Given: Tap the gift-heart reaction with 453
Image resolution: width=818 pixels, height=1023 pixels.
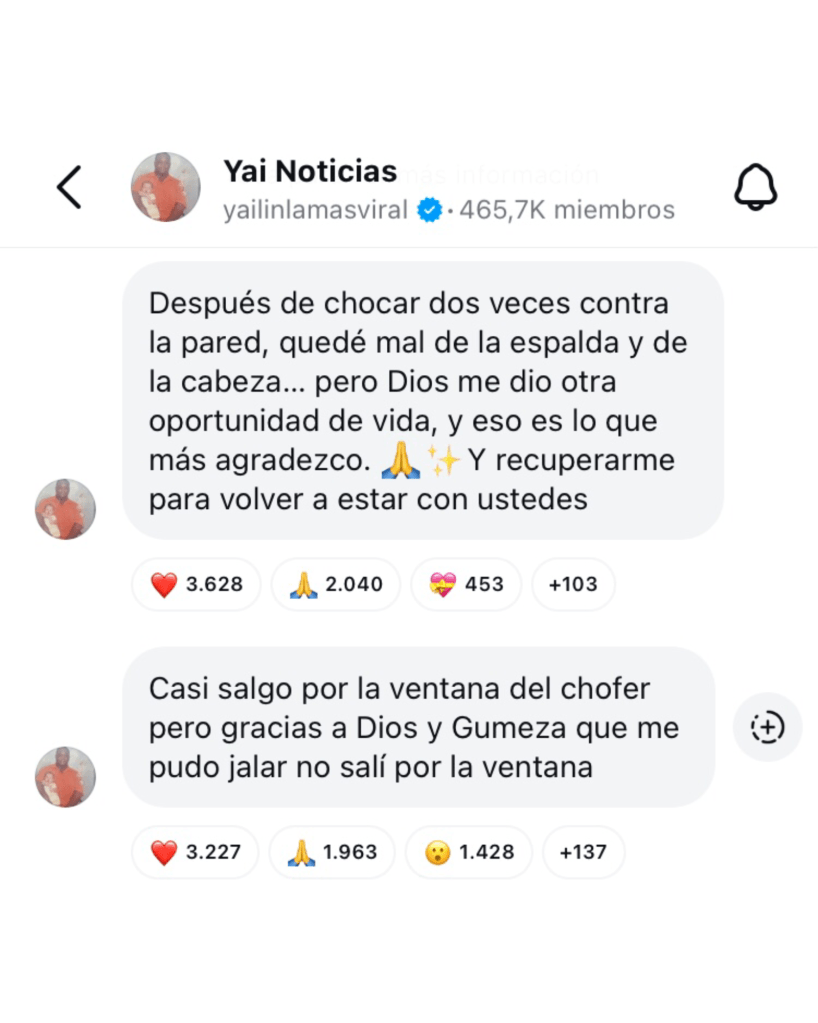Looking at the screenshot, I should [466, 585].
